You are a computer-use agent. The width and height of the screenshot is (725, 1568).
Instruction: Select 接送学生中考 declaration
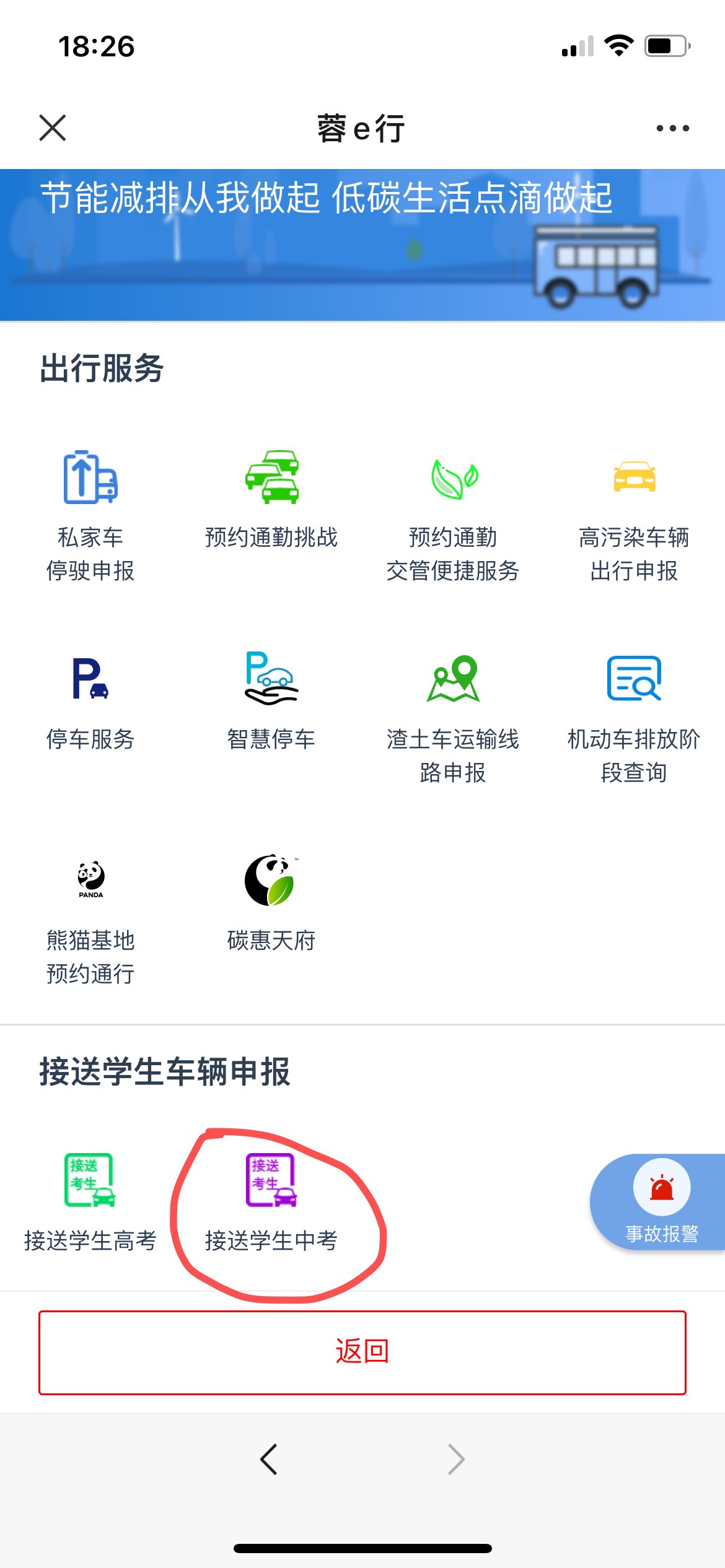[271, 1203]
